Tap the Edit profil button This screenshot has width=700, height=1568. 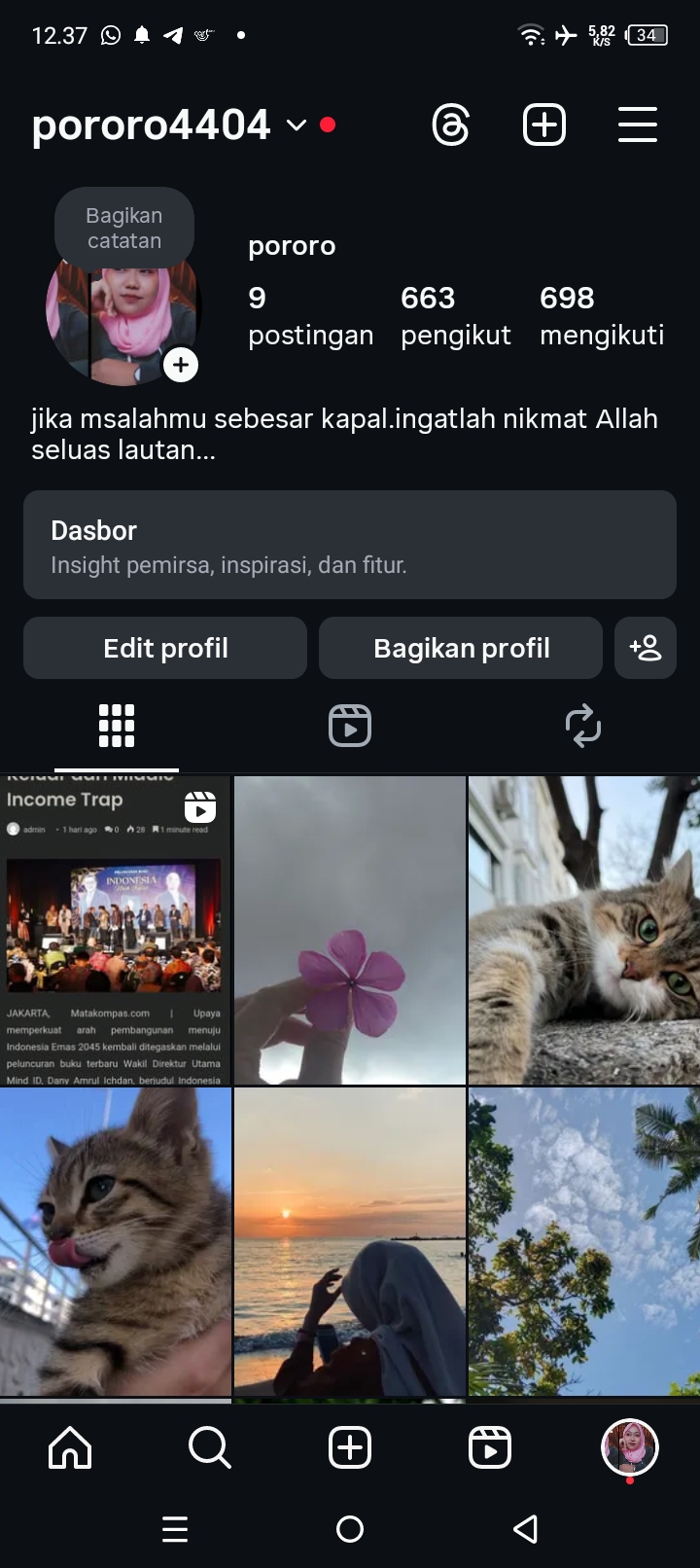tap(165, 648)
